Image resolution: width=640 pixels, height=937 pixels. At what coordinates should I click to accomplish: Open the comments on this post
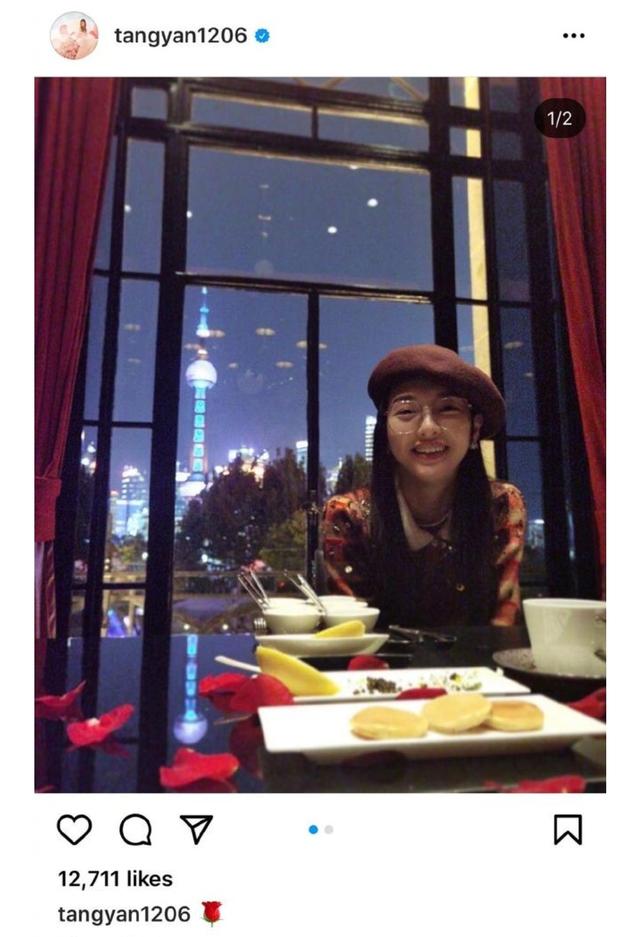coord(135,829)
